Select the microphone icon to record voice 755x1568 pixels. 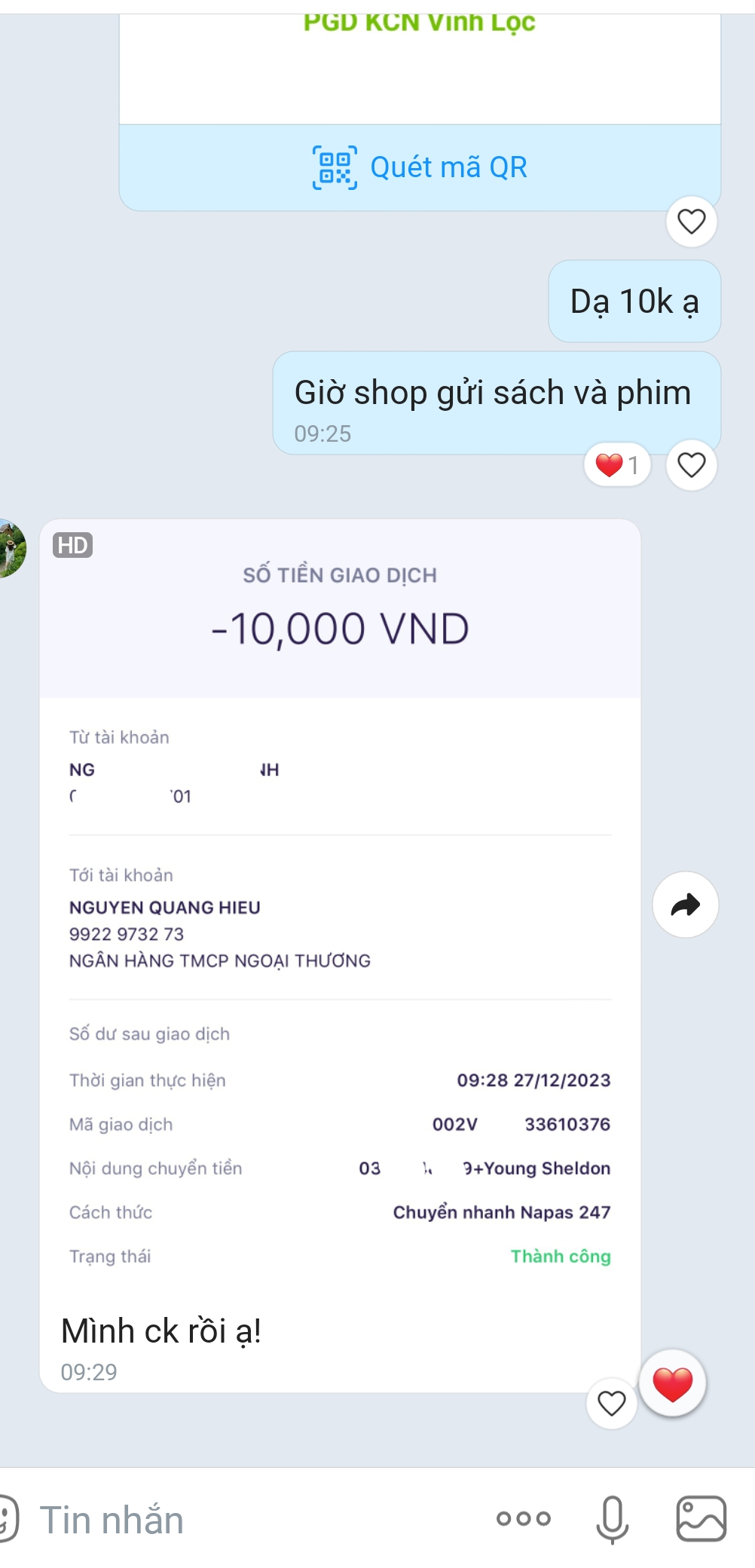tap(613, 1519)
